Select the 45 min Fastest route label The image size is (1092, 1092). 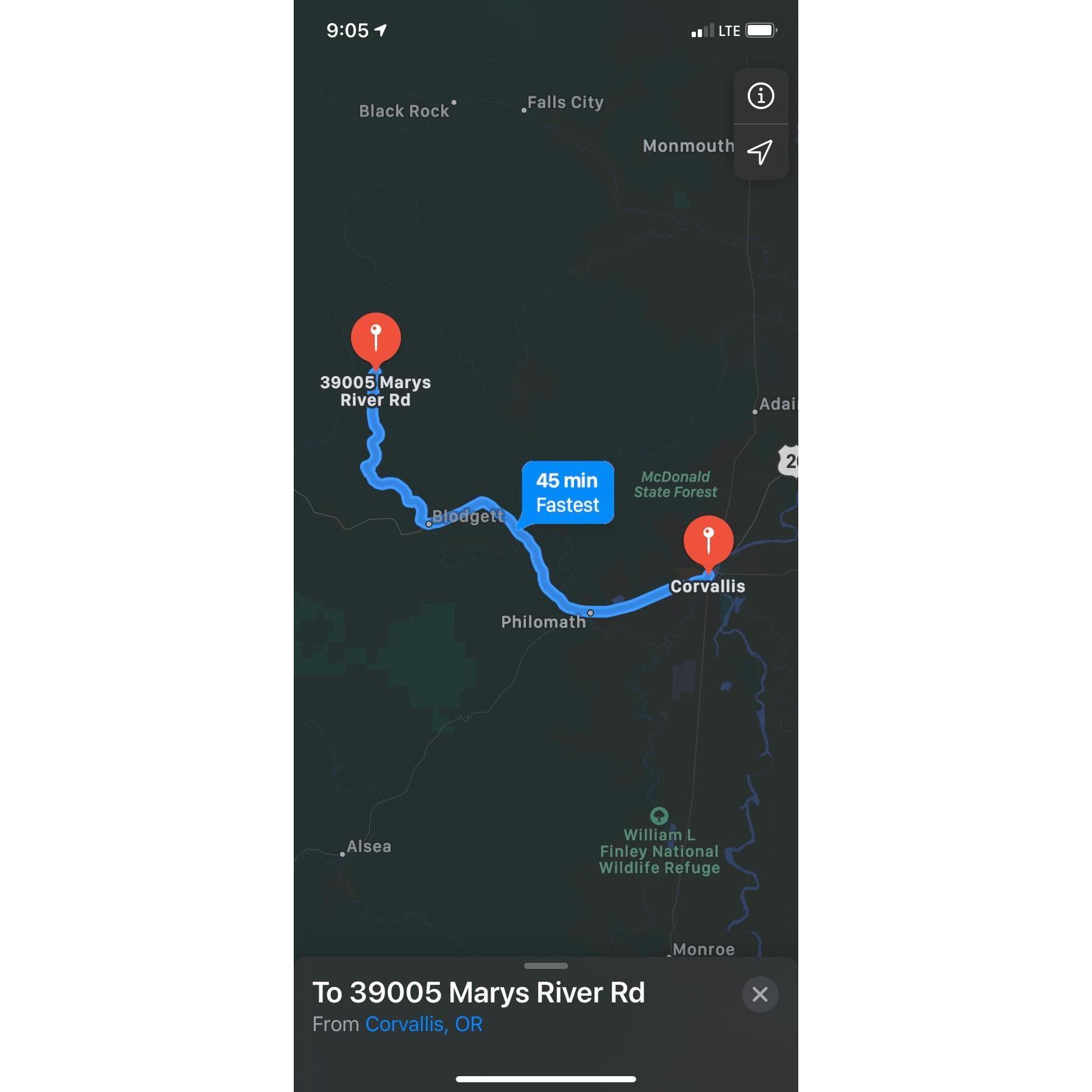click(567, 492)
